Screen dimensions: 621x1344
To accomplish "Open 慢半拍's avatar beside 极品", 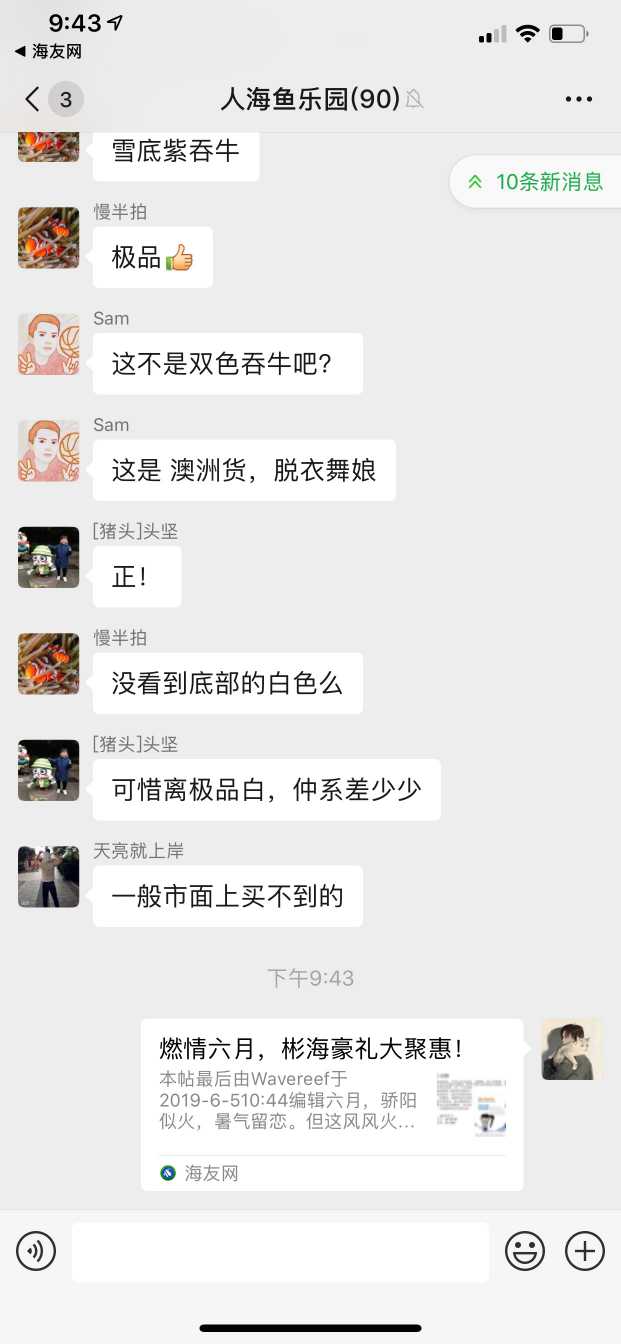I will 48,238.
